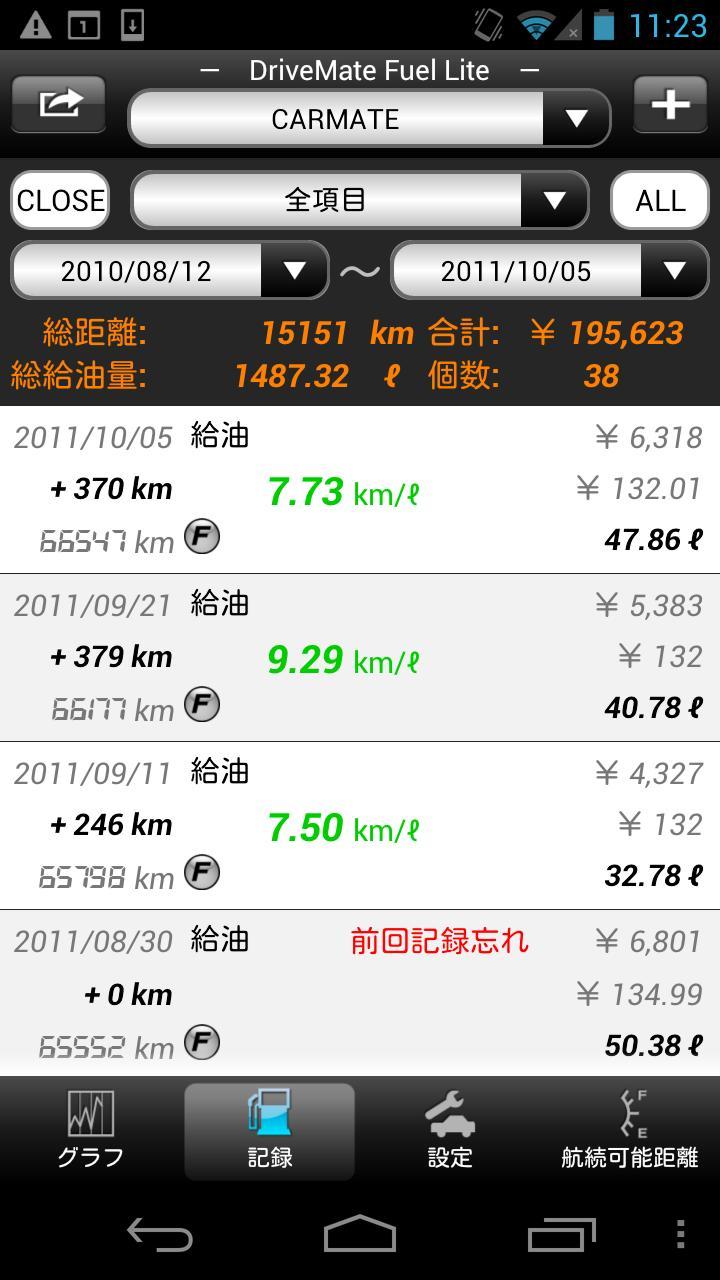Viewport: 720px width, 1280px height.
Task: Go to the 設定 tab
Action: (x=450, y=1130)
